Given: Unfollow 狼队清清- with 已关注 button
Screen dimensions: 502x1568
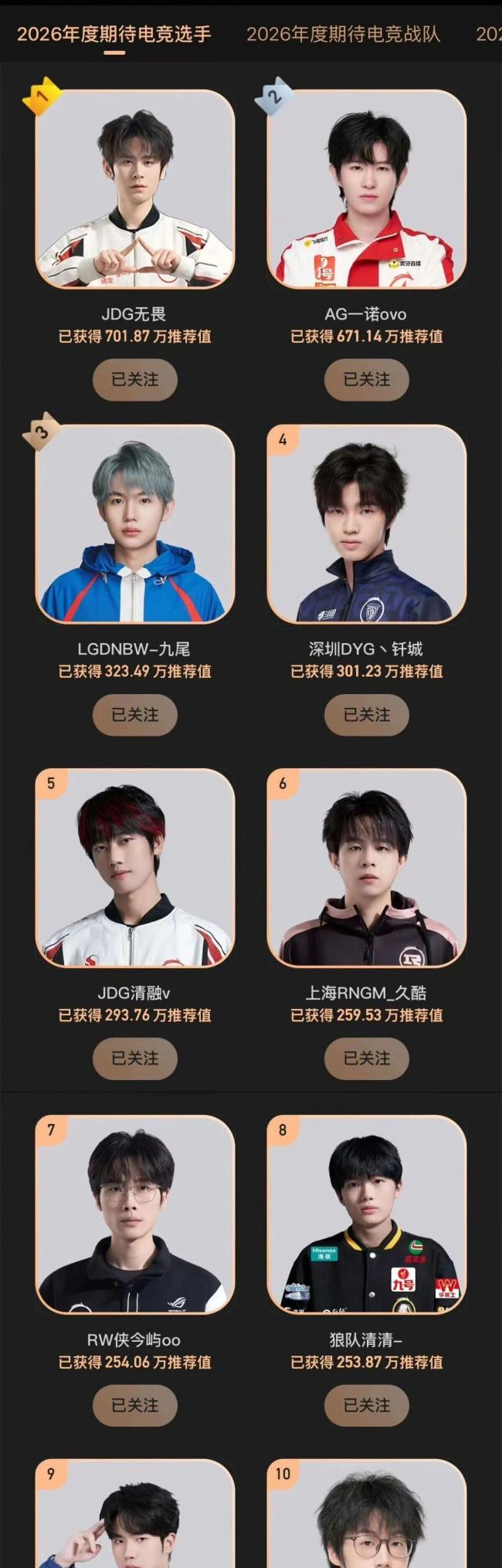Looking at the screenshot, I should click(x=367, y=1405).
